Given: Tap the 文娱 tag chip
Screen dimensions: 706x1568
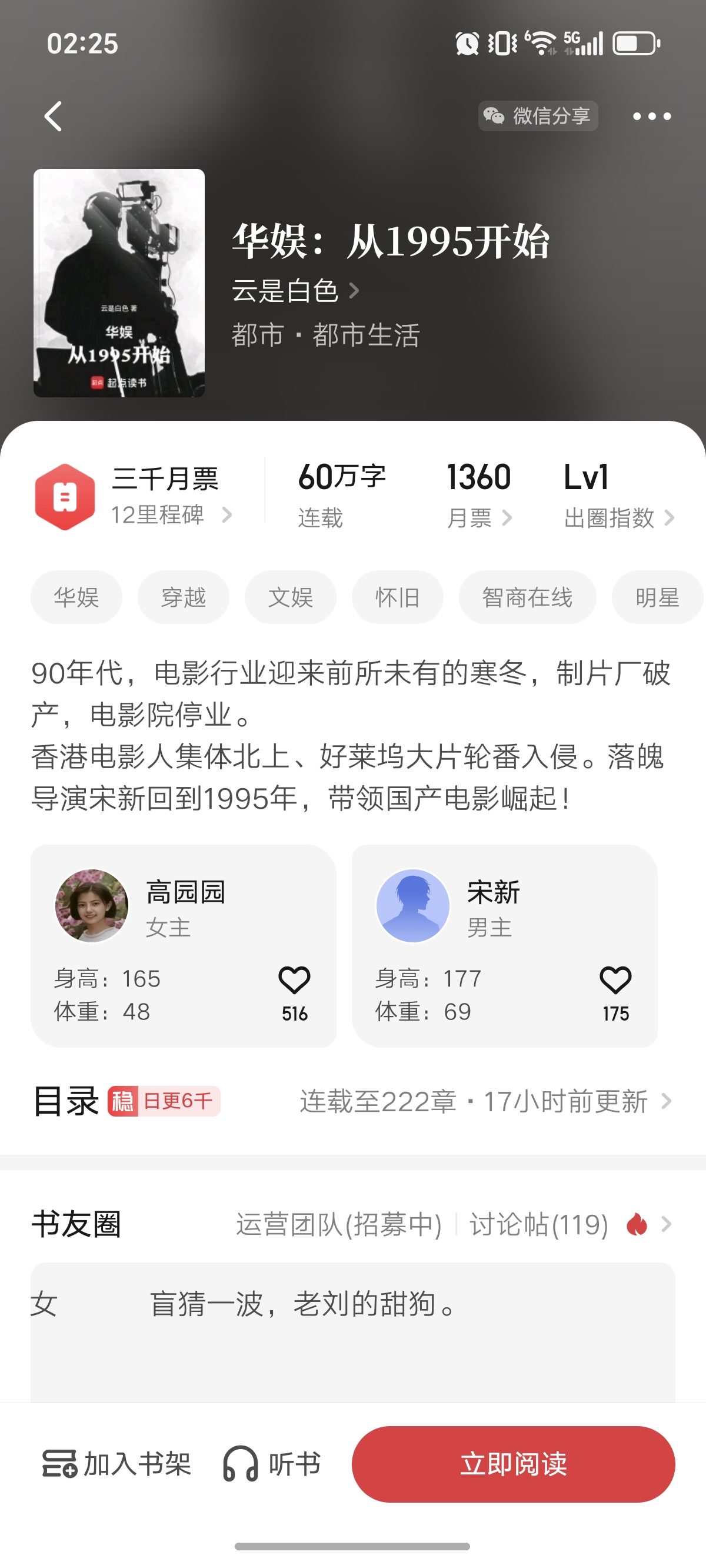Looking at the screenshot, I should click(290, 597).
